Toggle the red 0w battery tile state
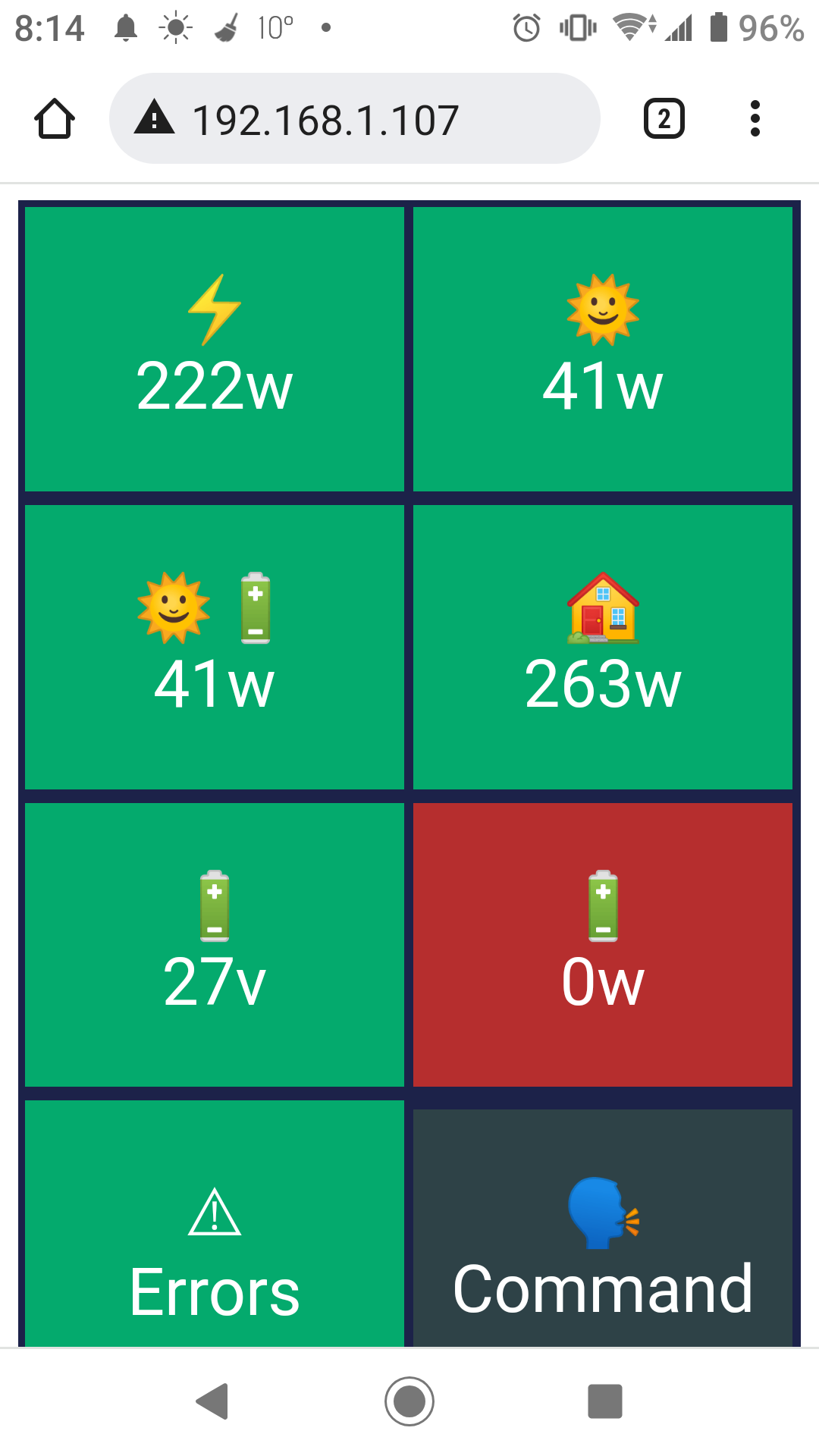 [x=601, y=944]
